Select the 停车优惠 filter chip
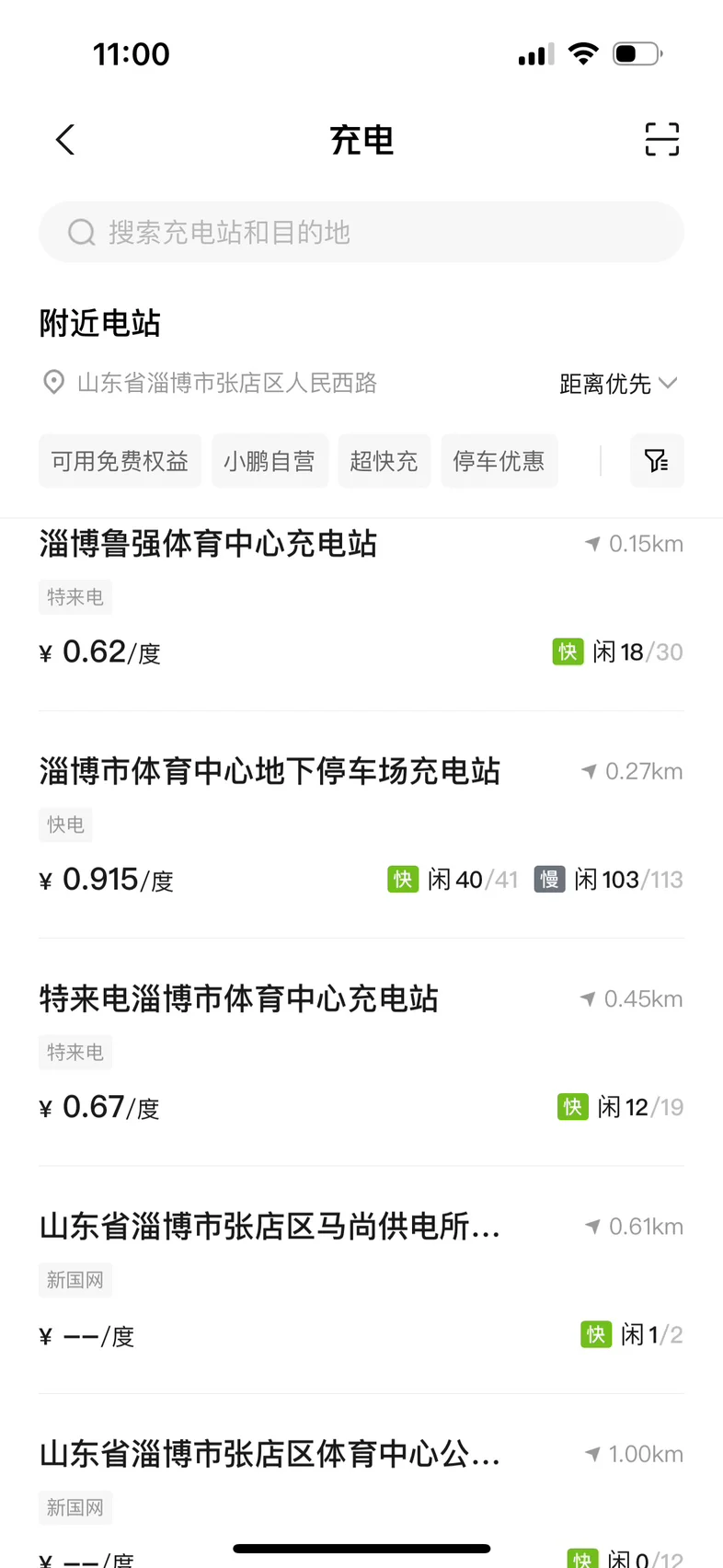The image size is (723, 1568). click(x=499, y=461)
